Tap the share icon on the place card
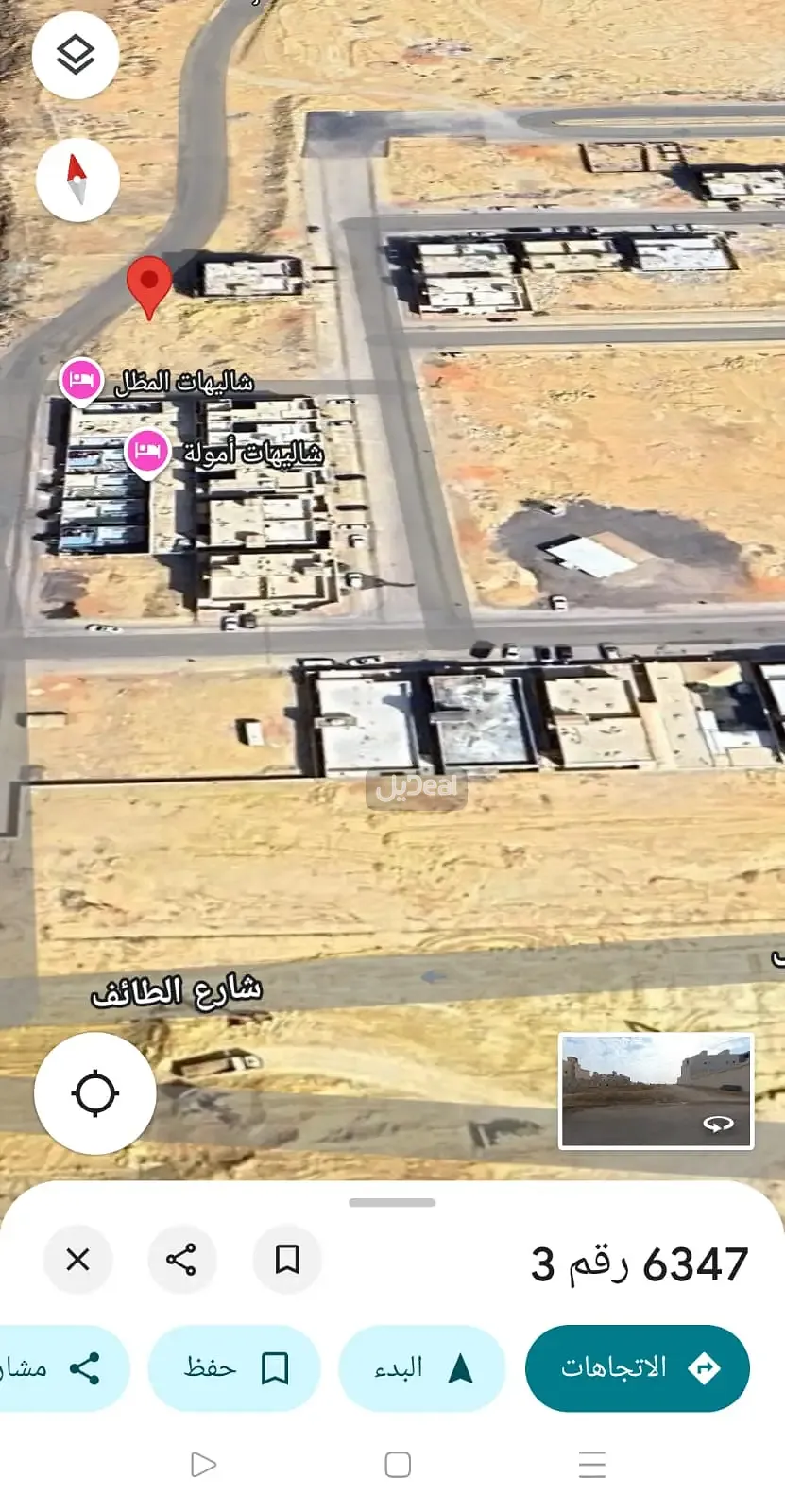The height and width of the screenshot is (1512, 785). pos(182,1260)
